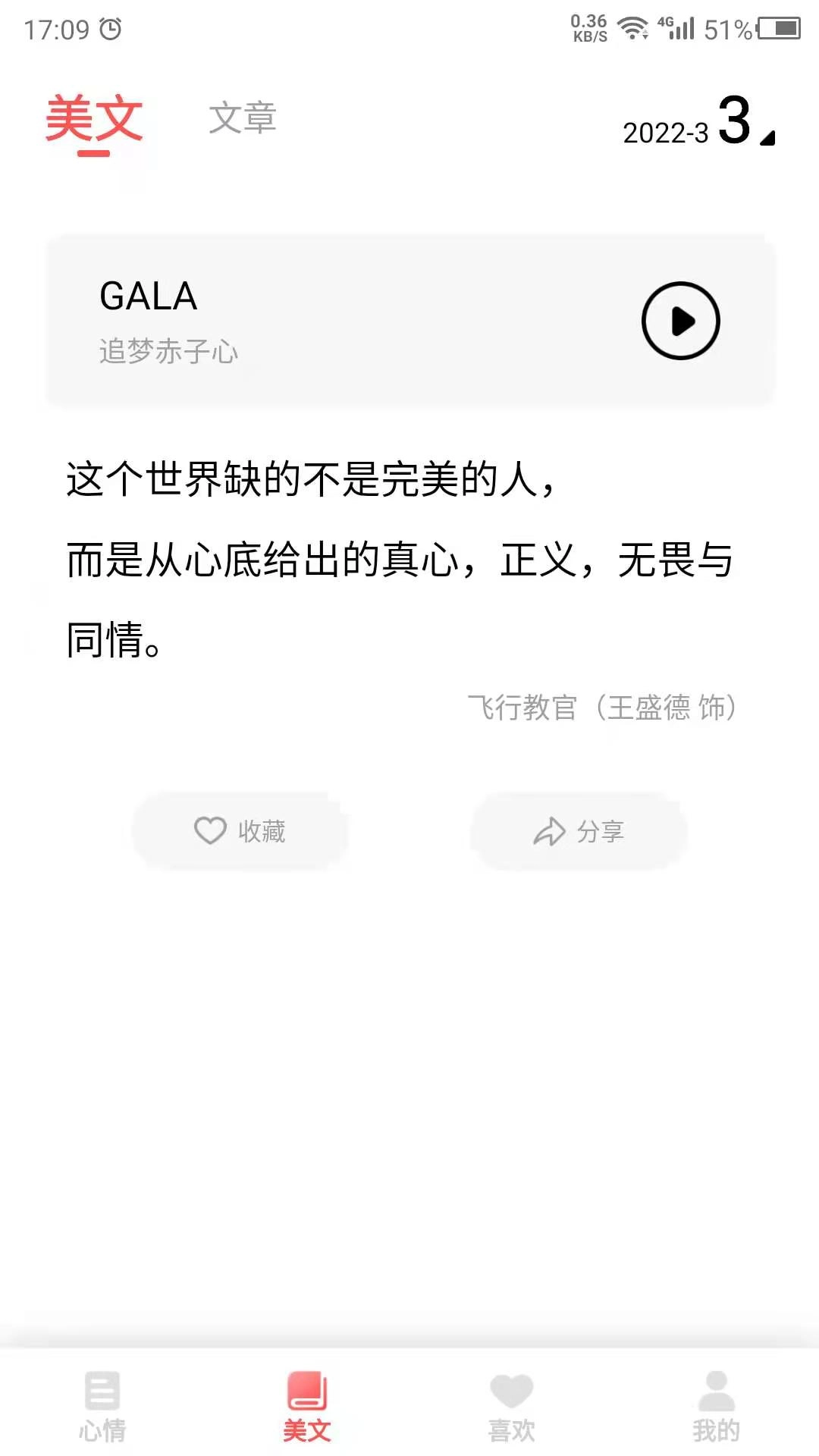This screenshot has width=819, height=1456.
Task: Play the GALA song 追梦赤子心
Action: 680,321
